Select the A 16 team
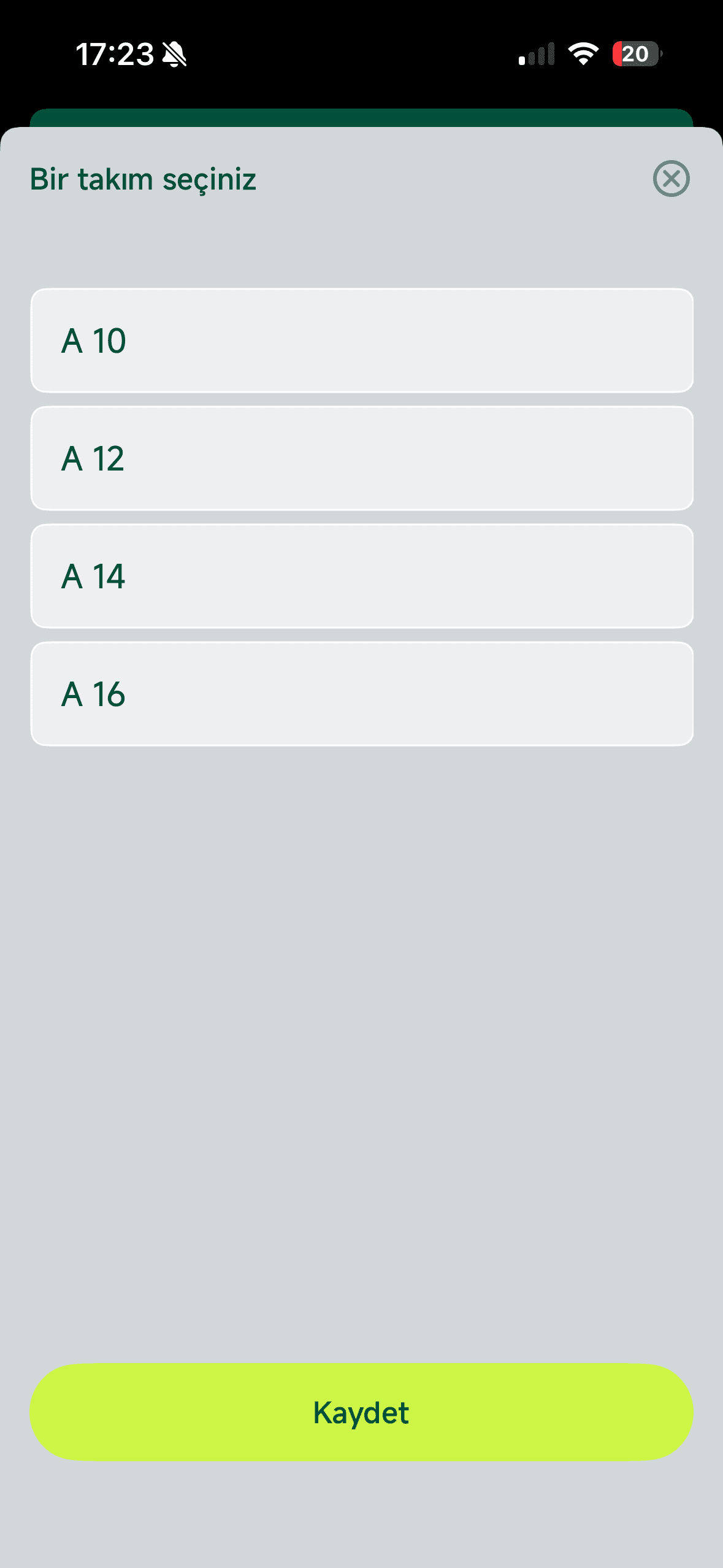Viewport: 723px width, 1568px height. pyautogui.click(x=362, y=694)
